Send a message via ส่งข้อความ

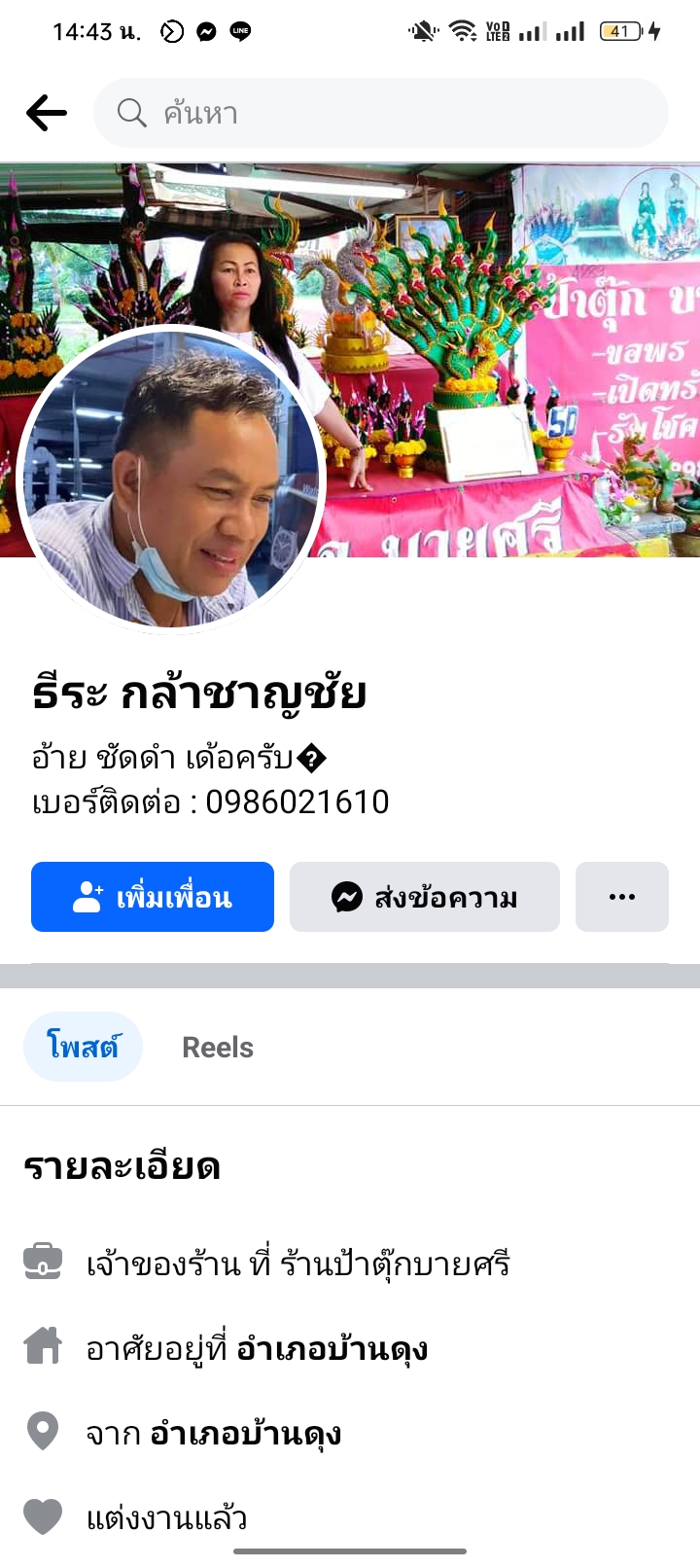pyautogui.click(x=425, y=897)
